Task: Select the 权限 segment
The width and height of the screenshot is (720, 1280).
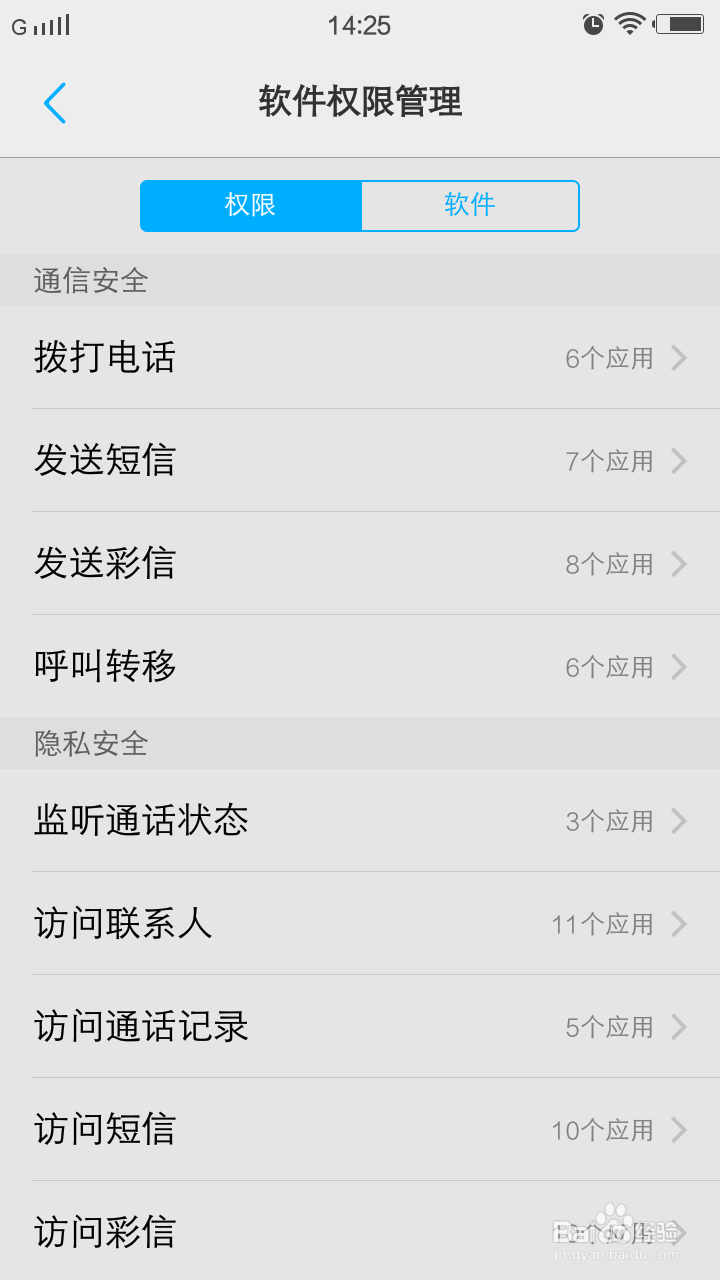Action: click(x=251, y=206)
